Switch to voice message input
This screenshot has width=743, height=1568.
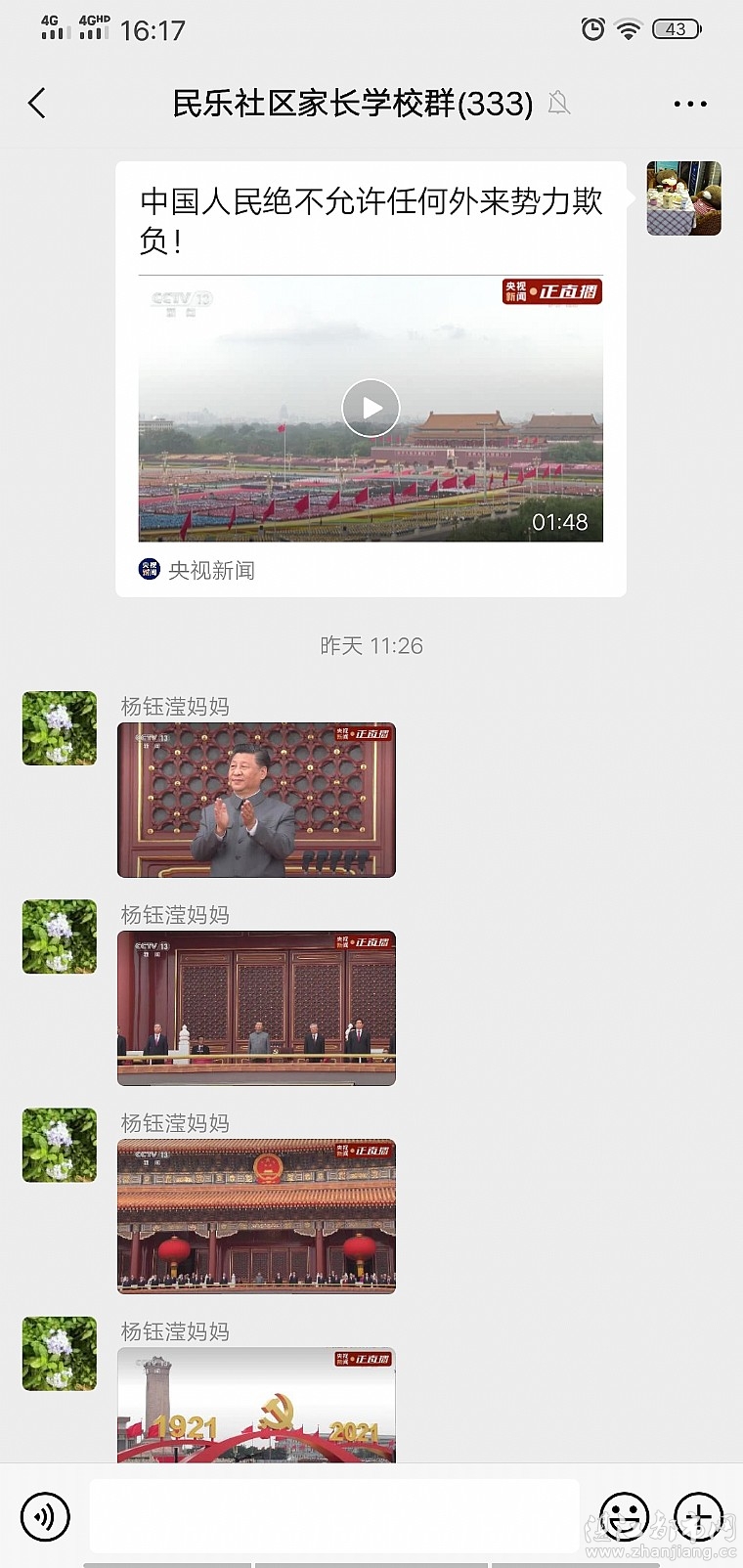pos(45,1516)
